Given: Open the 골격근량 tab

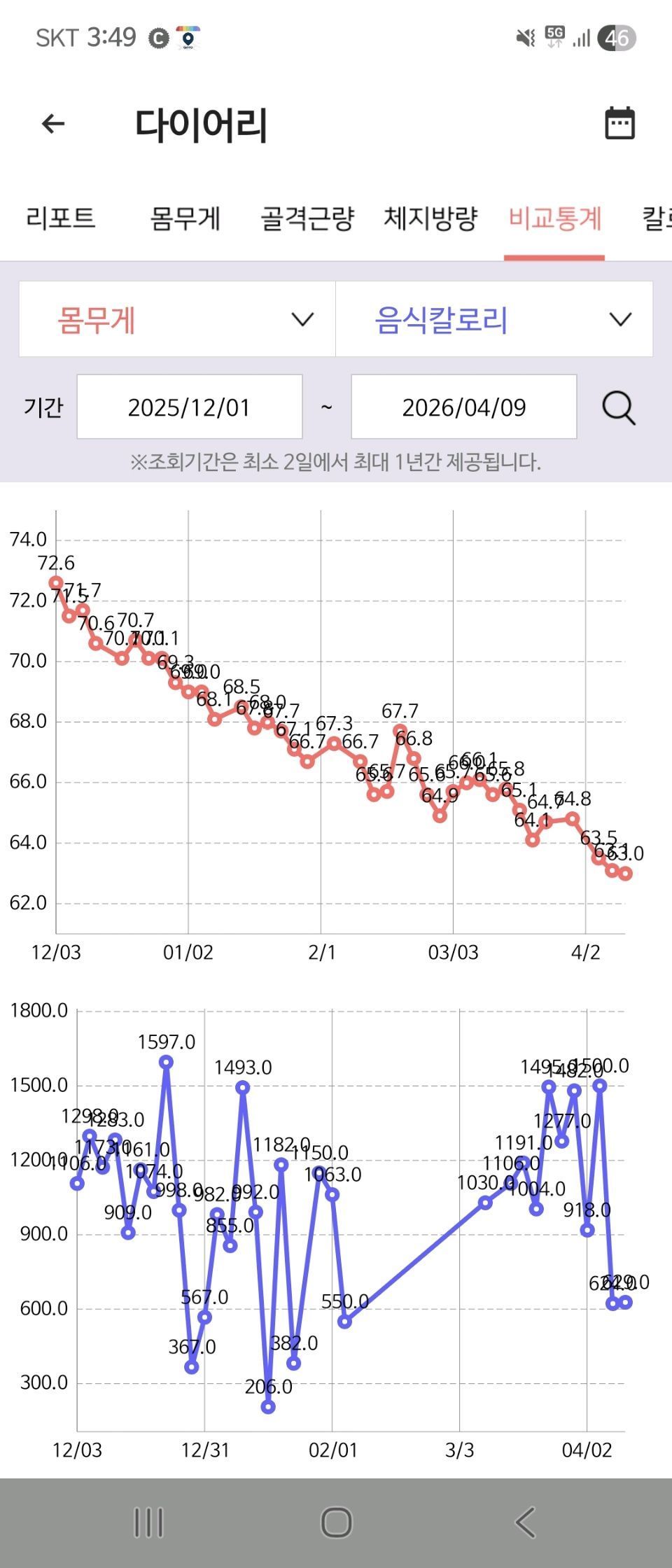Looking at the screenshot, I should pyautogui.click(x=307, y=218).
